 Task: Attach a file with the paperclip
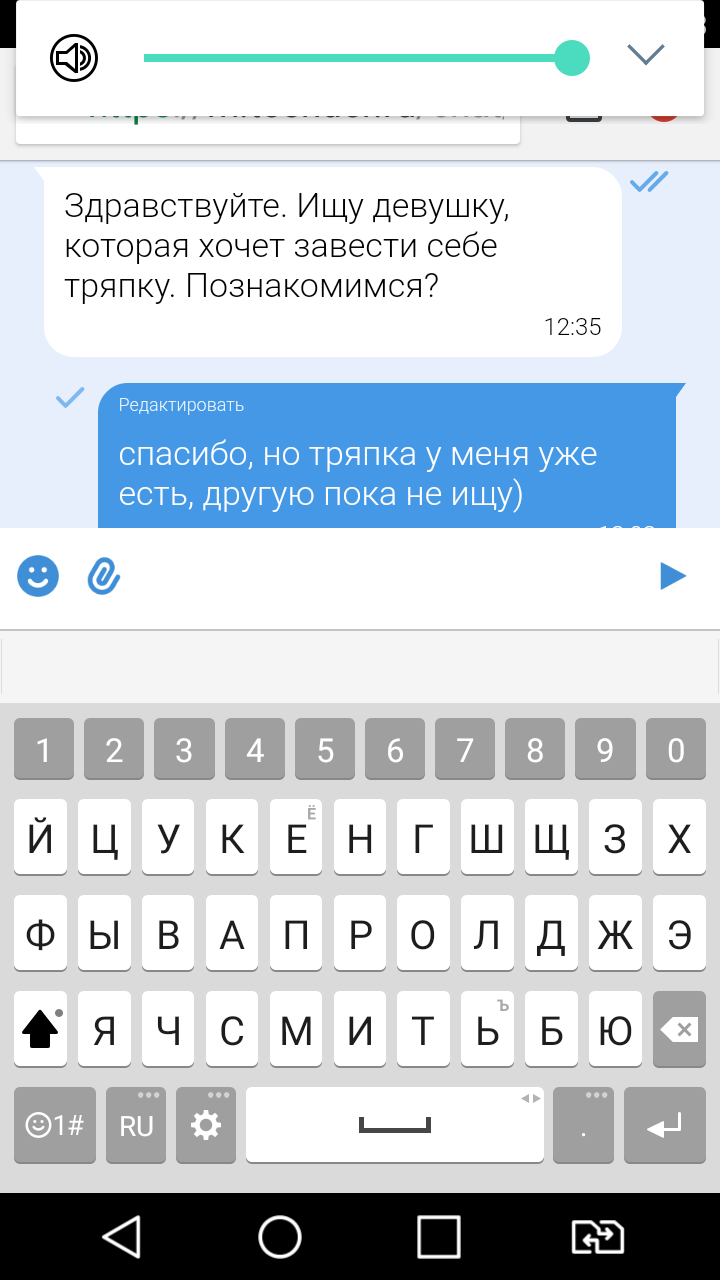tap(103, 576)
